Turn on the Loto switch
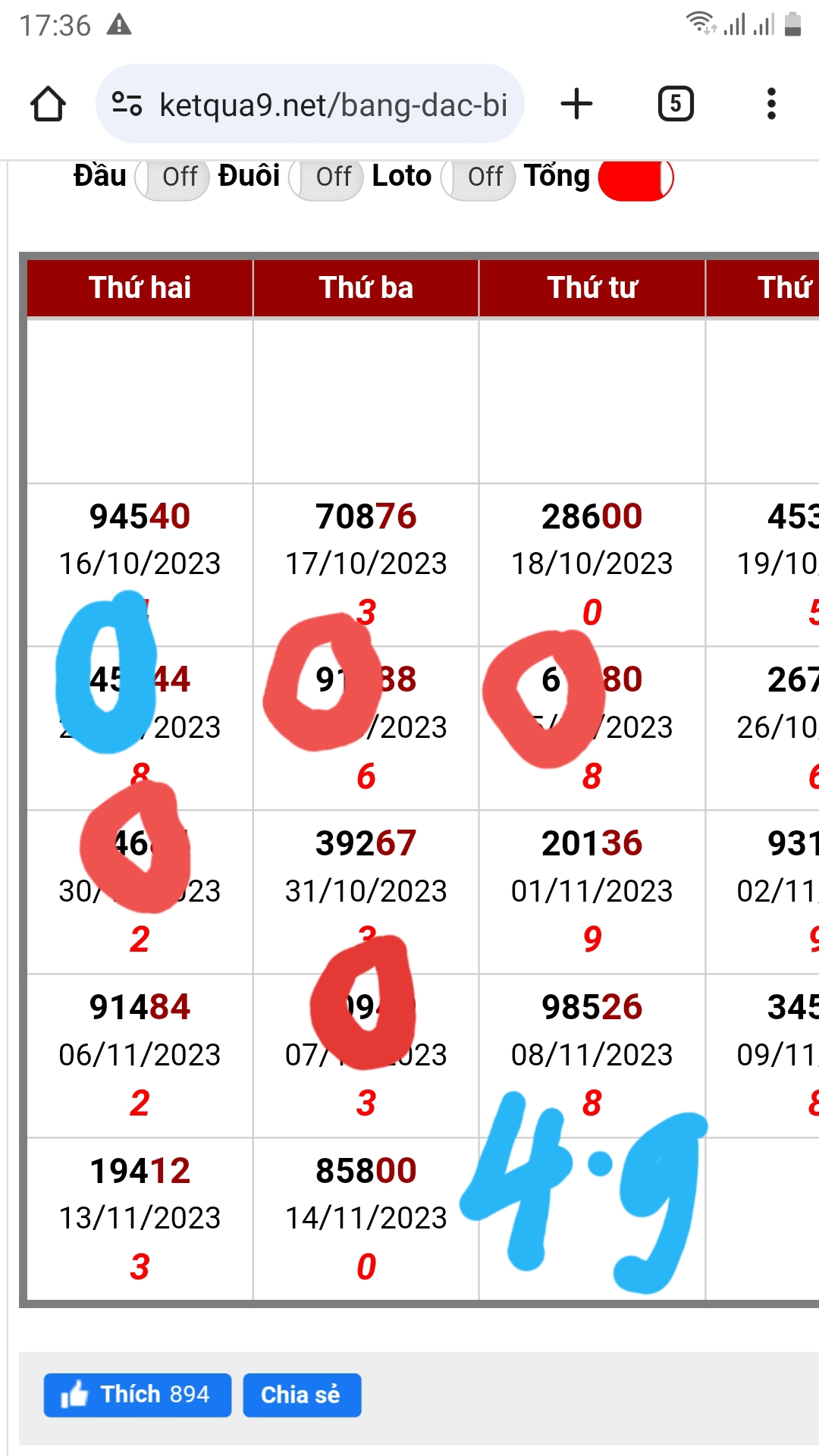819x1456 pixels. click(x=478, y=177)
